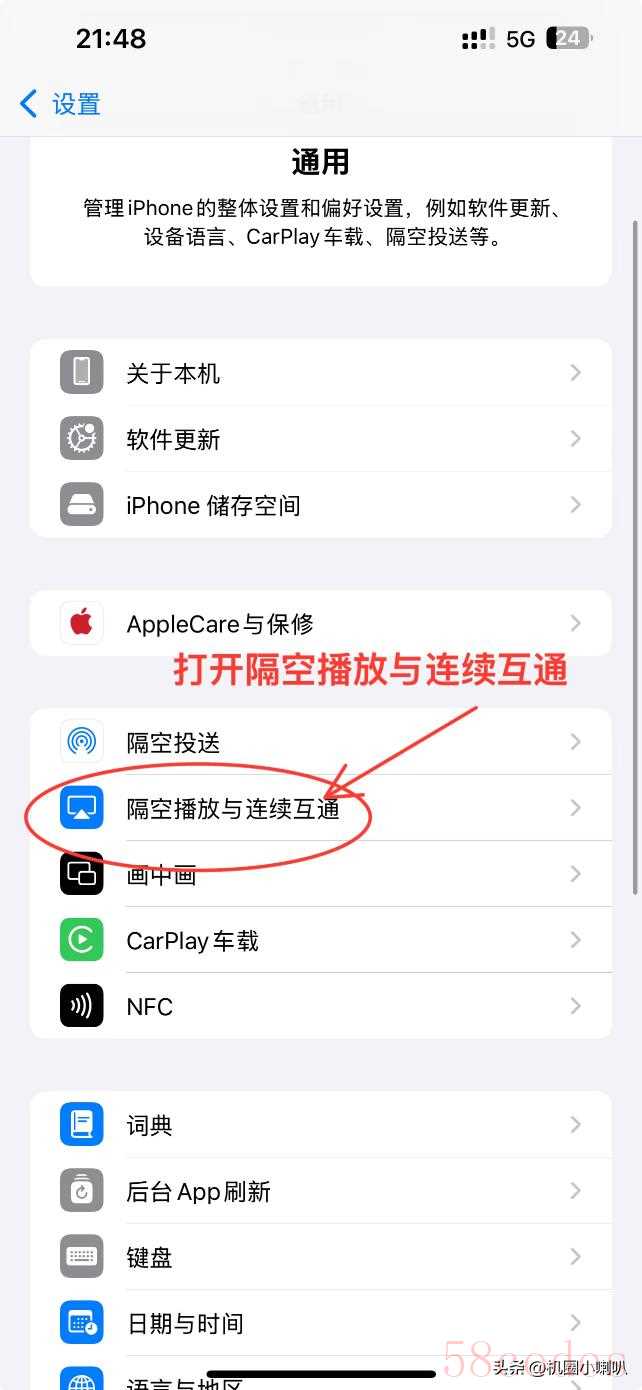This screenshot has height=1390, width=642.
Task: Open 后台App刷新
Action: pyautogui.click(x=320, y=1191)
